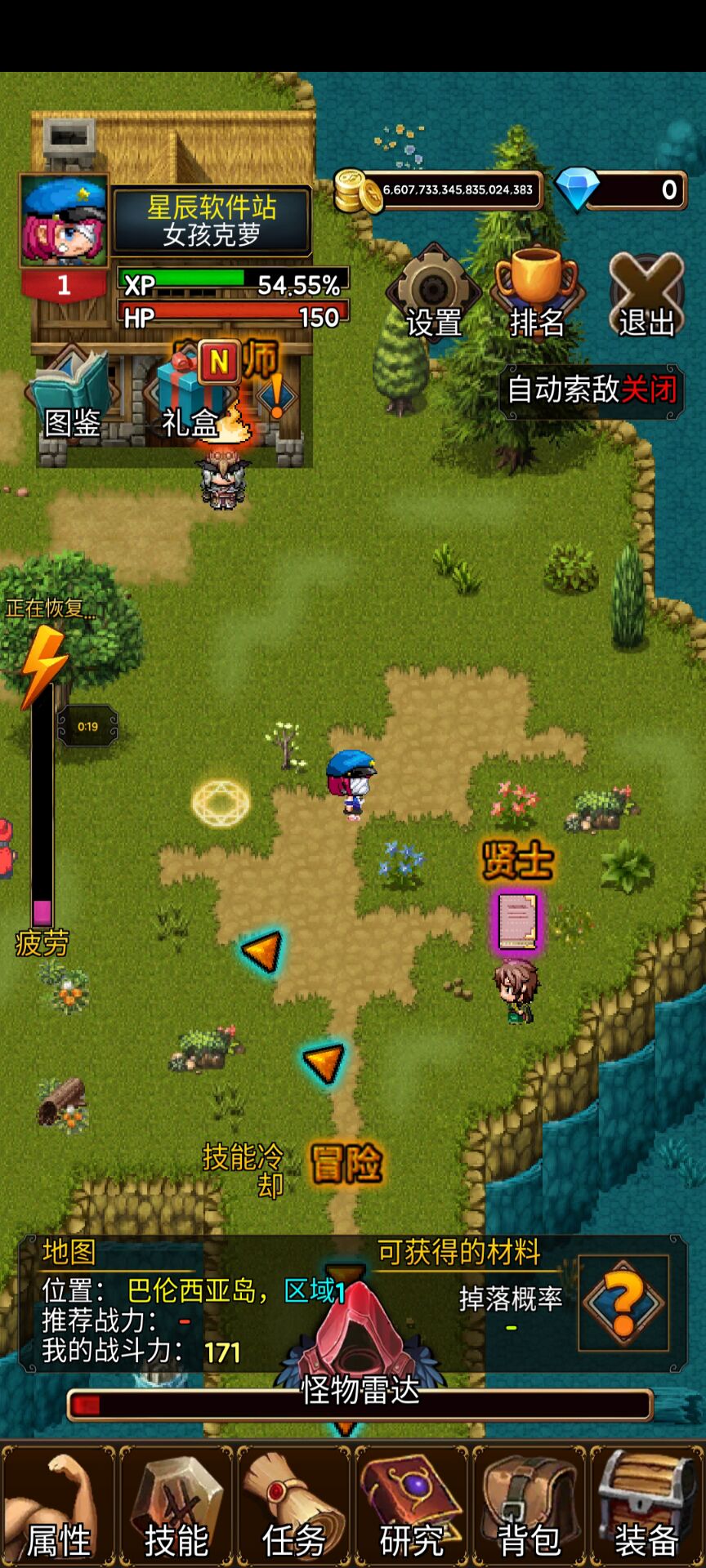This screenshot has width=706, height=1568.
Task: Step on the glowing magic circle
Action: pyautogui.click(x=221, y=802)
